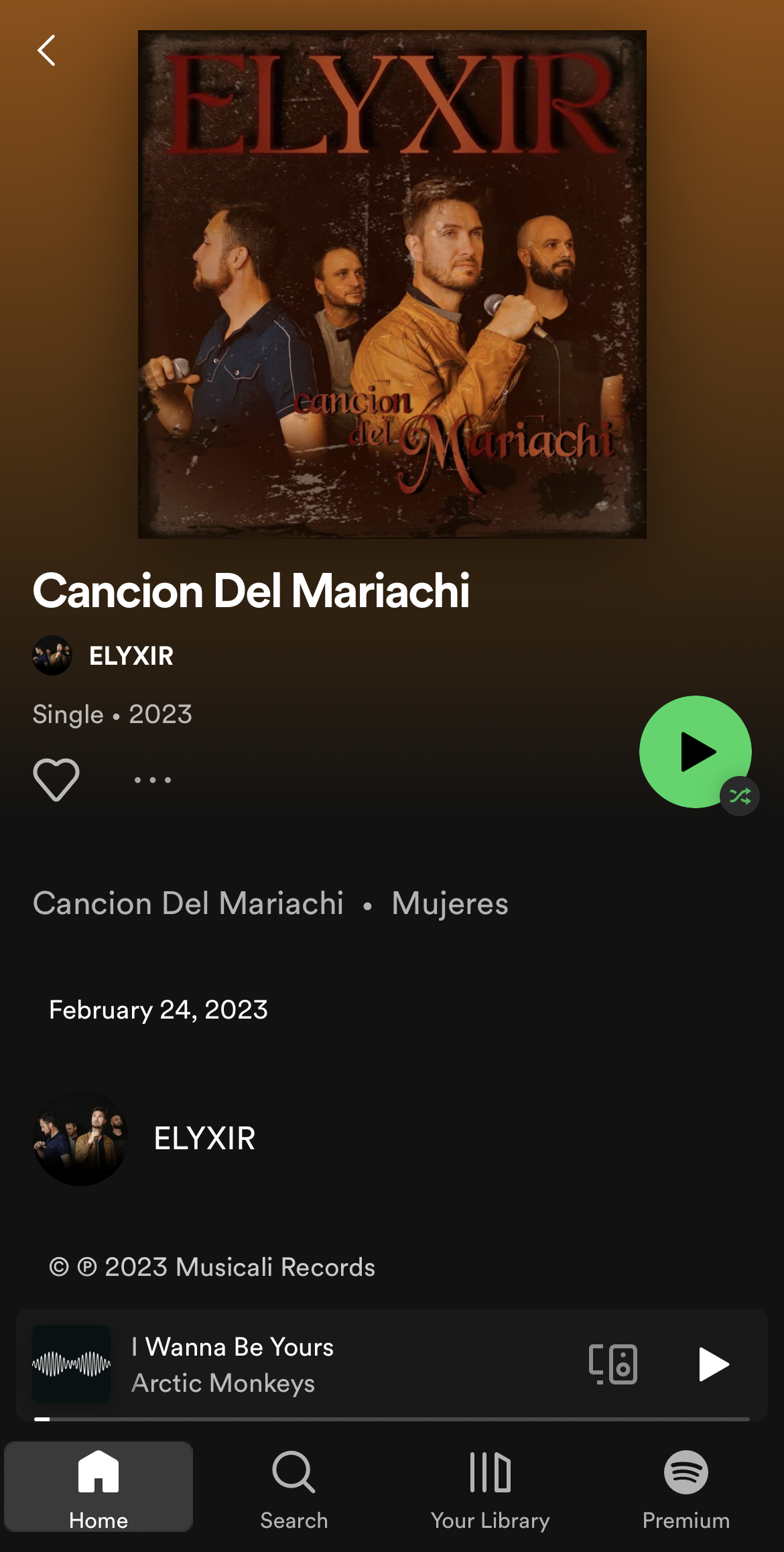The height and width of the screenshot is (1552, 784).
Task: Go back using the top-left arrow
Action: pyautogui.click(x=46, y=50)
